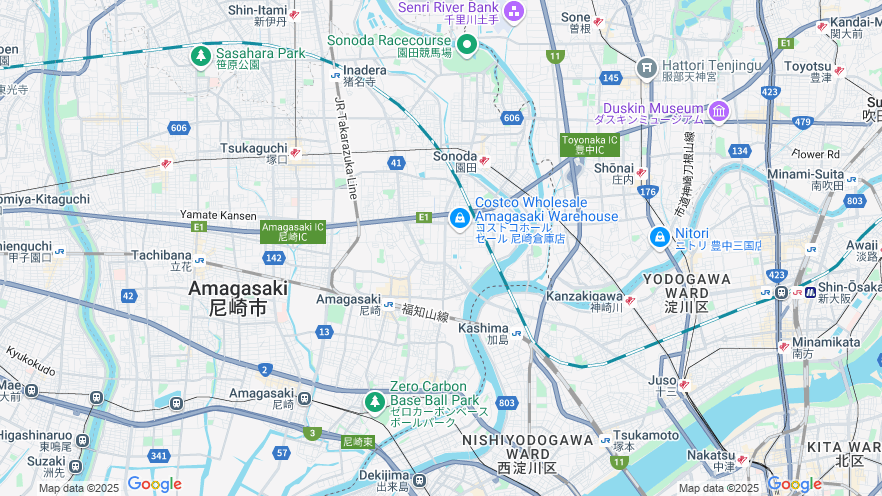Open the Costco Wholesale Amagasaki Warehouse pin
Screen dimensions: 882x496
click(459, 217)
